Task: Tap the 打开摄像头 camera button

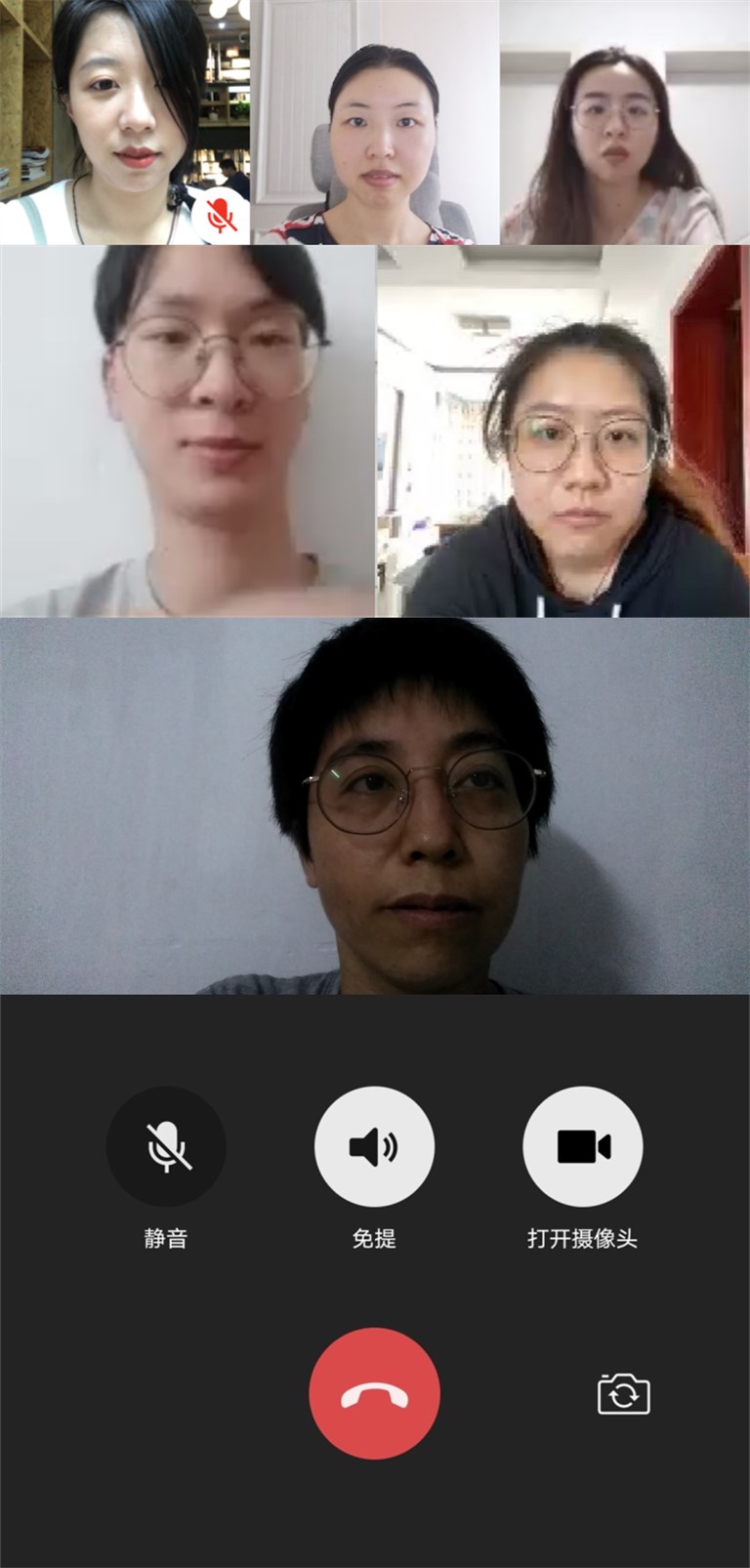Action: coord(582,1146)
